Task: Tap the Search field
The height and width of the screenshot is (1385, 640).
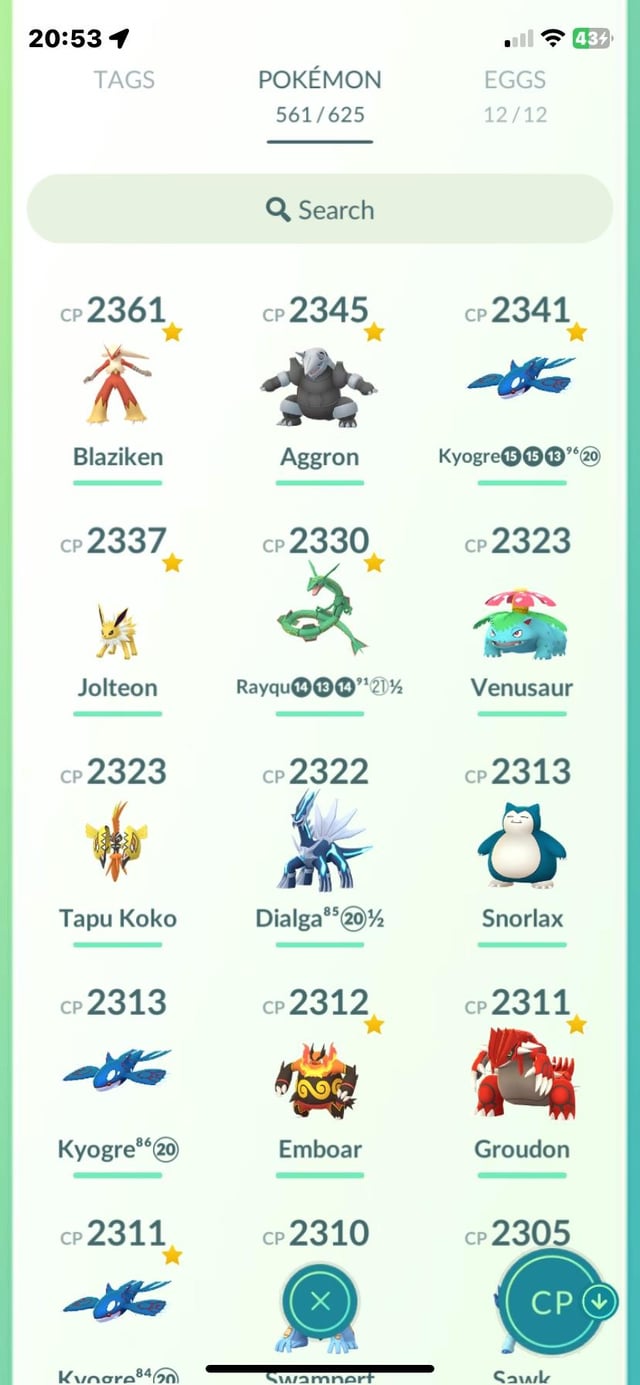Action: pos(320,210)
